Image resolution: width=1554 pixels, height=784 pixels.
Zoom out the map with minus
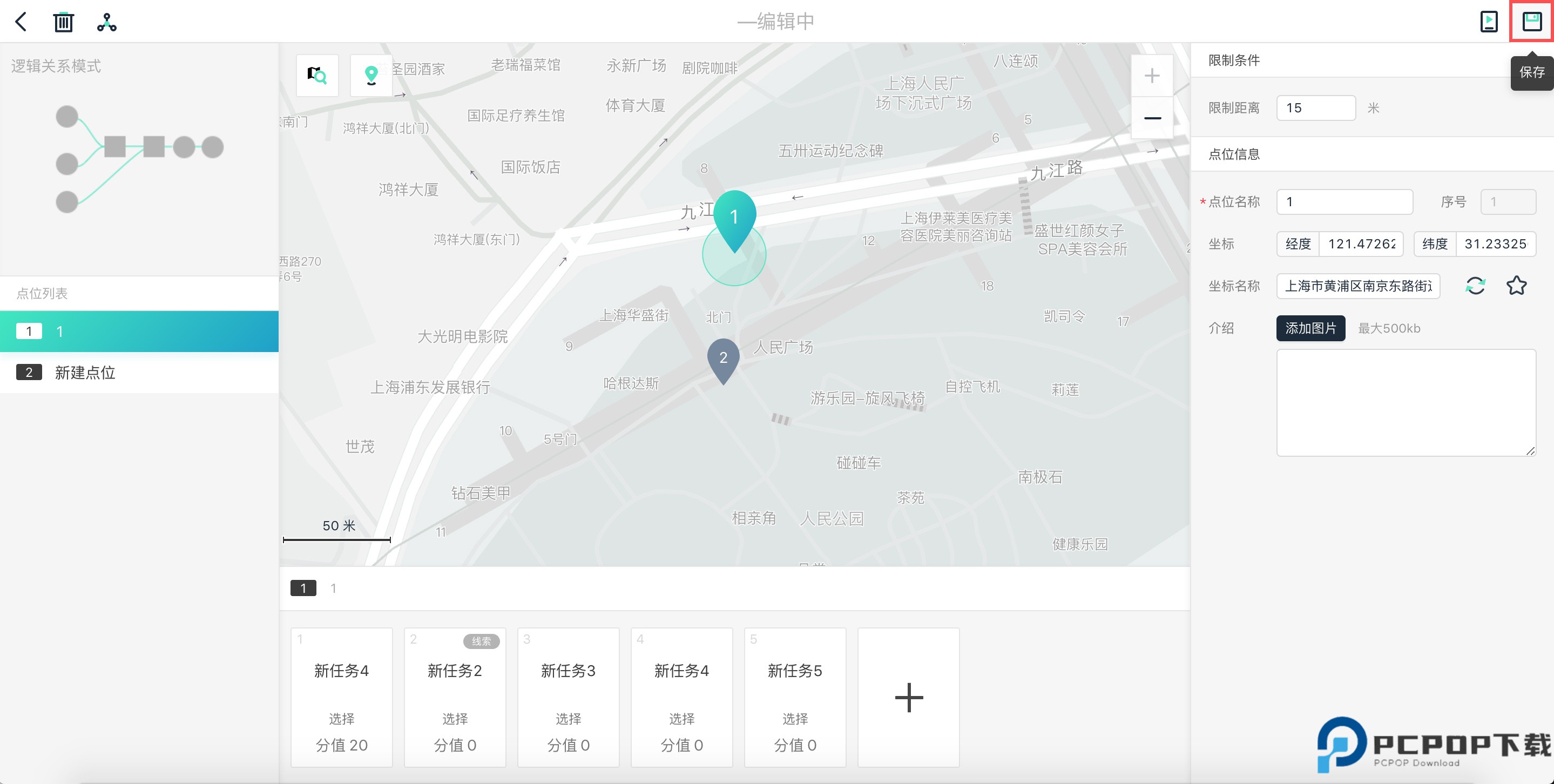(1152, 118)
